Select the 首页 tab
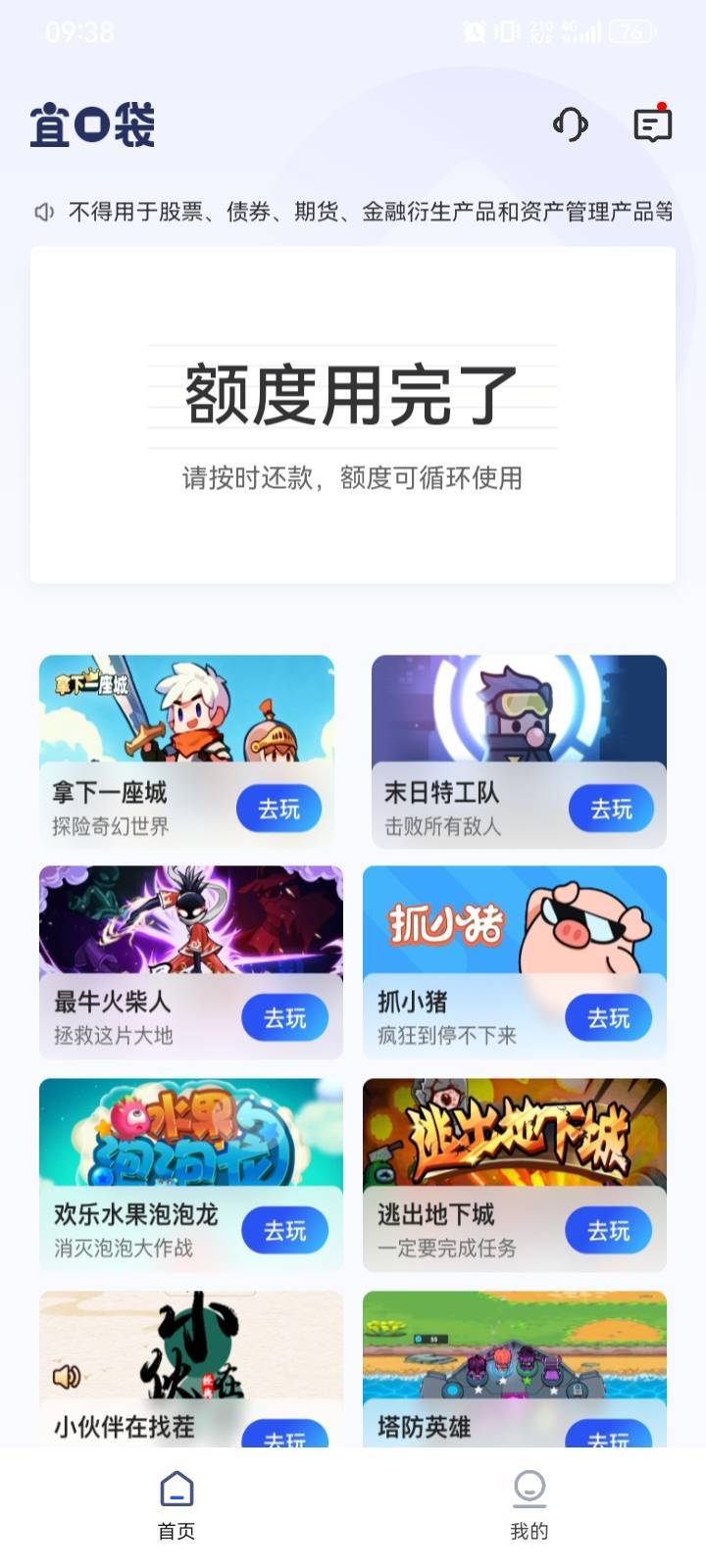 176,1506
